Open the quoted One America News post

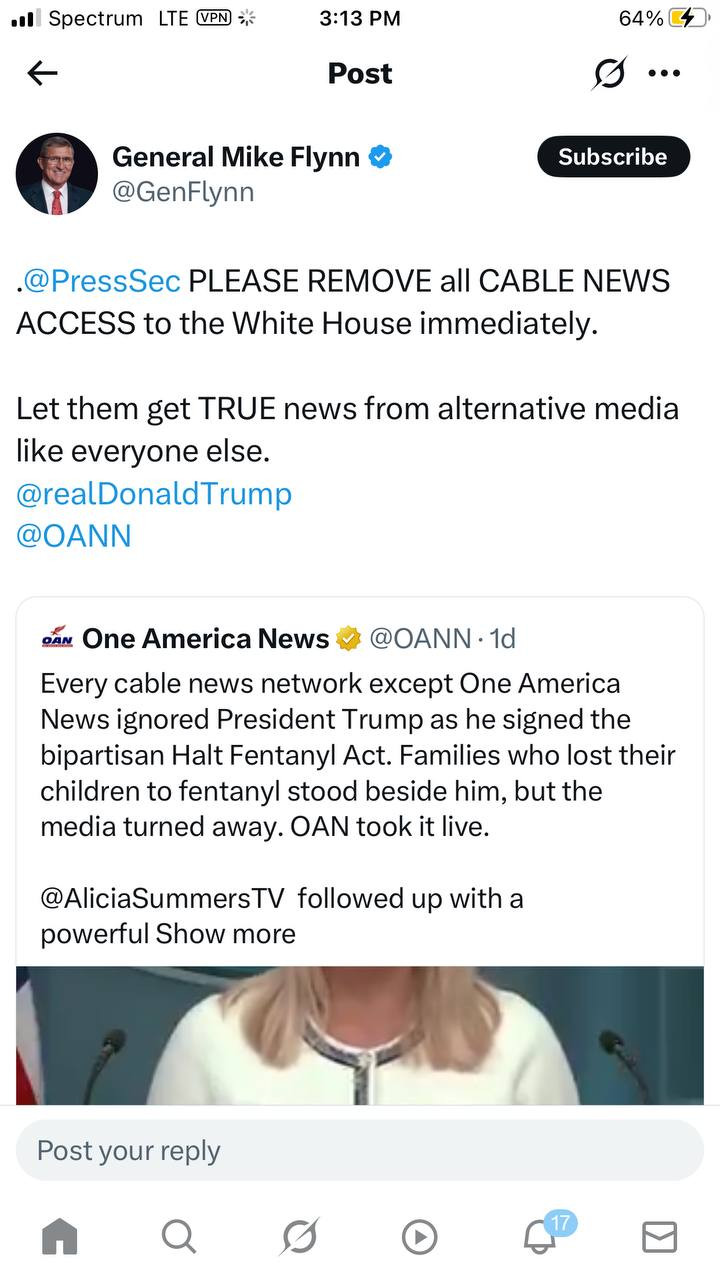click(x=360, y=740)
